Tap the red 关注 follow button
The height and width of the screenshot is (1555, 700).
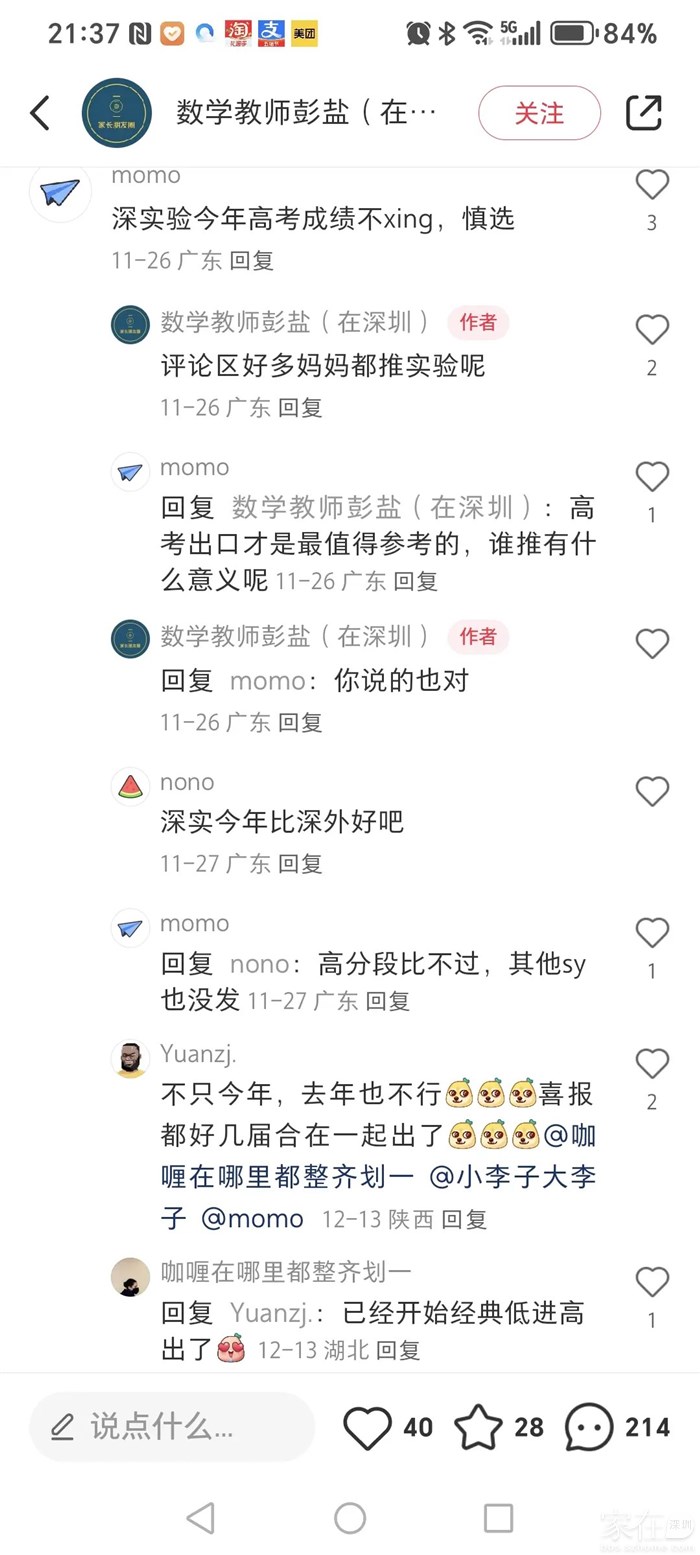[x=539, y=113]
